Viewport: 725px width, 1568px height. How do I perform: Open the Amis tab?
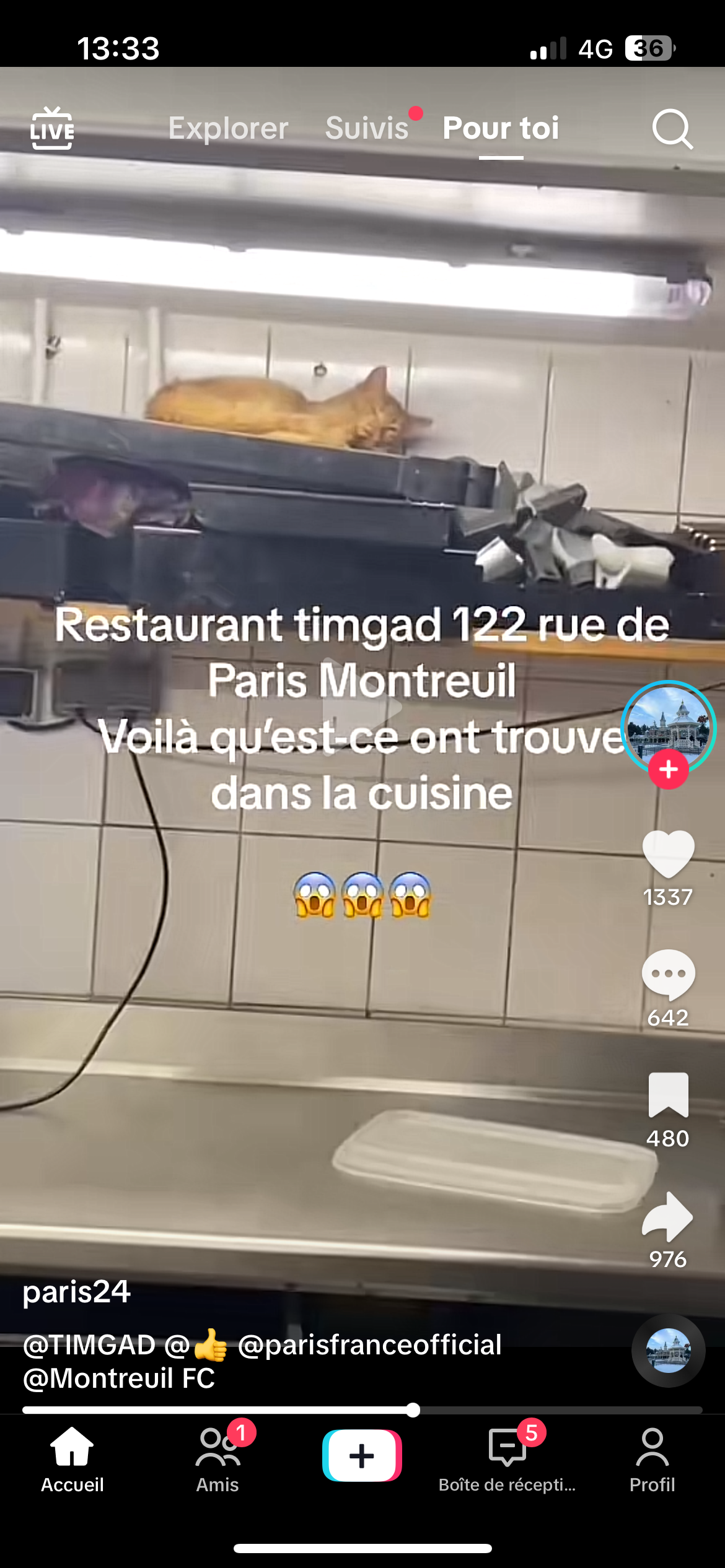[217, 1459]
